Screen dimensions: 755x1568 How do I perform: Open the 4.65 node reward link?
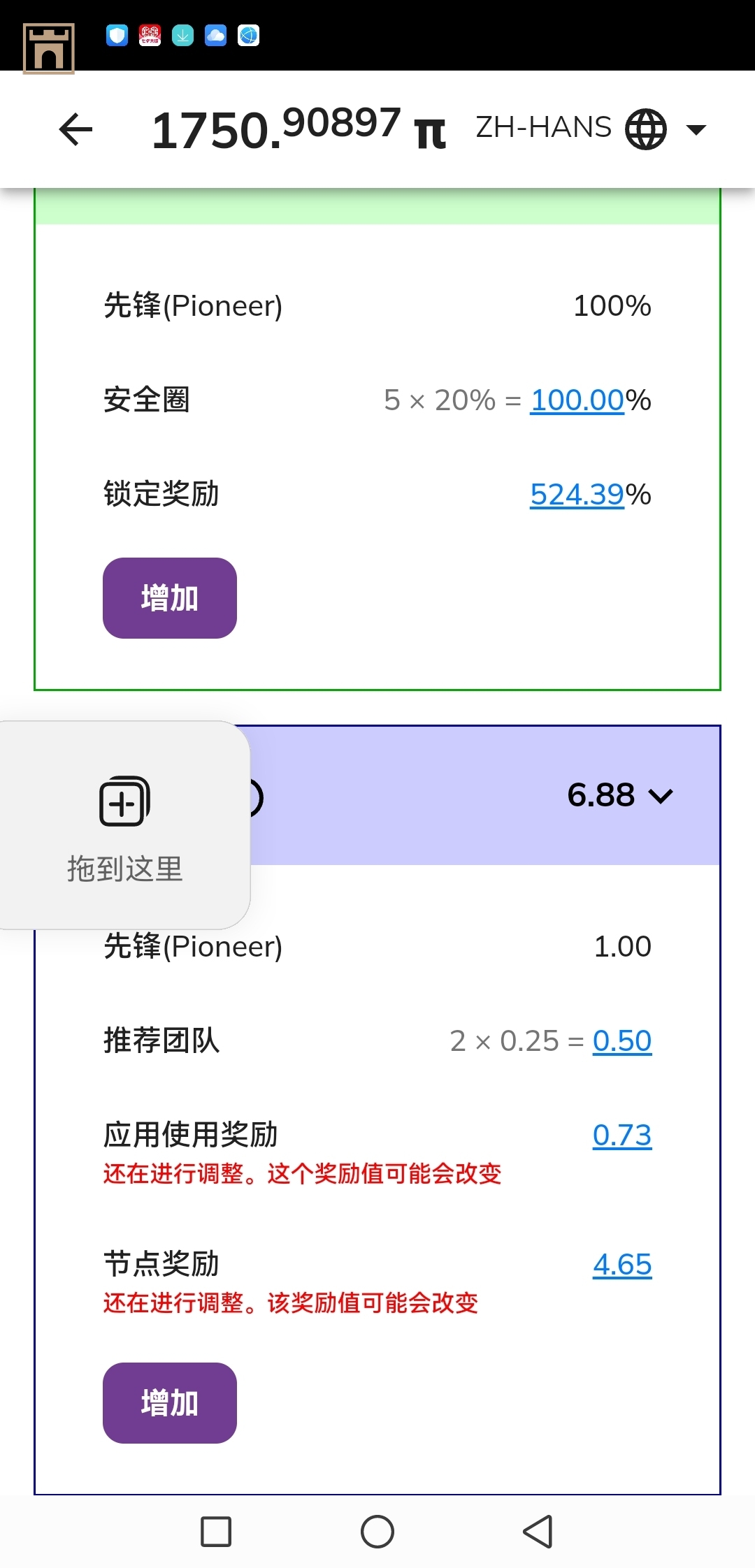pyautogui.click(x=621, y=1265)
